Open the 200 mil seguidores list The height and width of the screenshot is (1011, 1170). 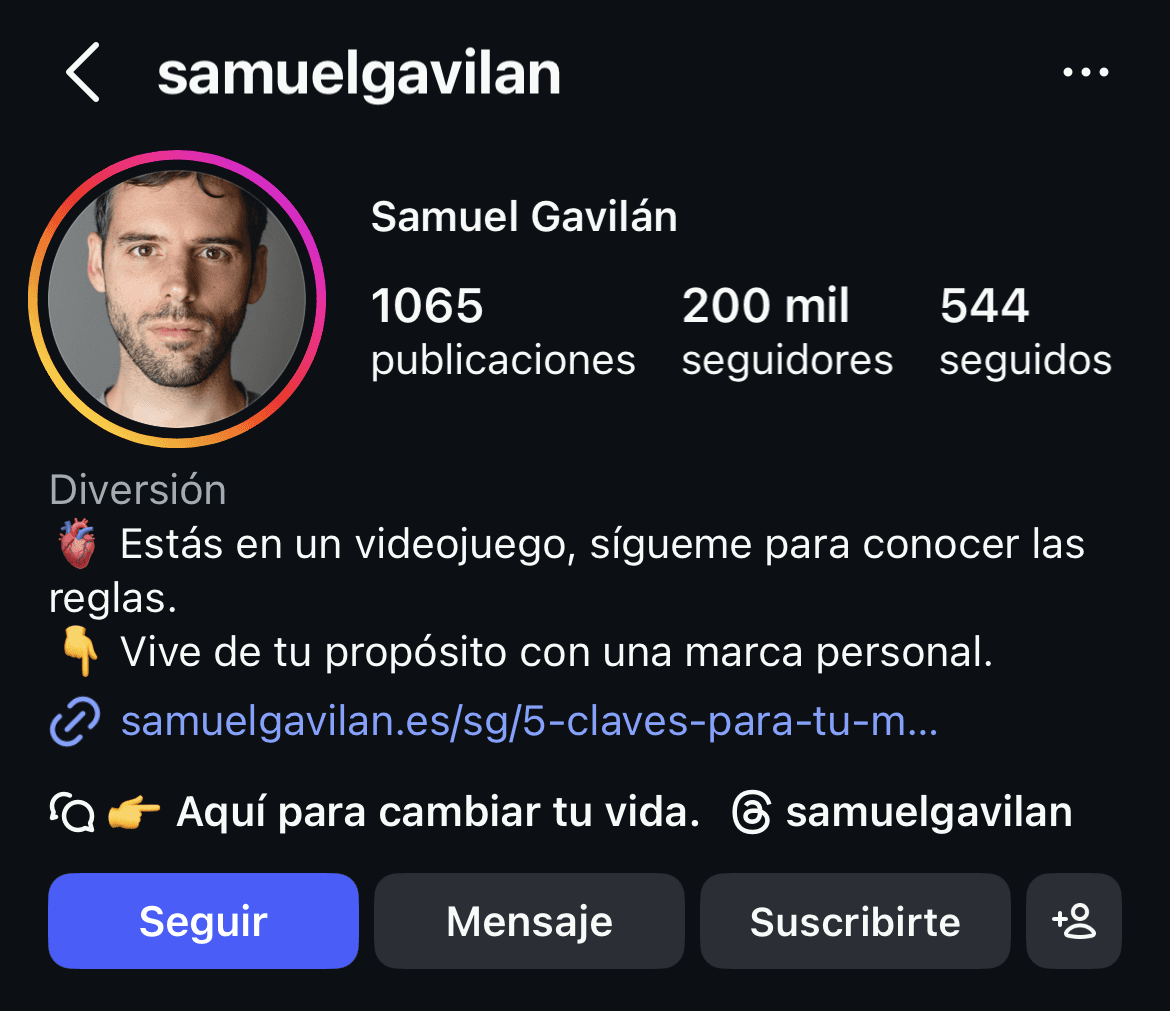[787, 331]
